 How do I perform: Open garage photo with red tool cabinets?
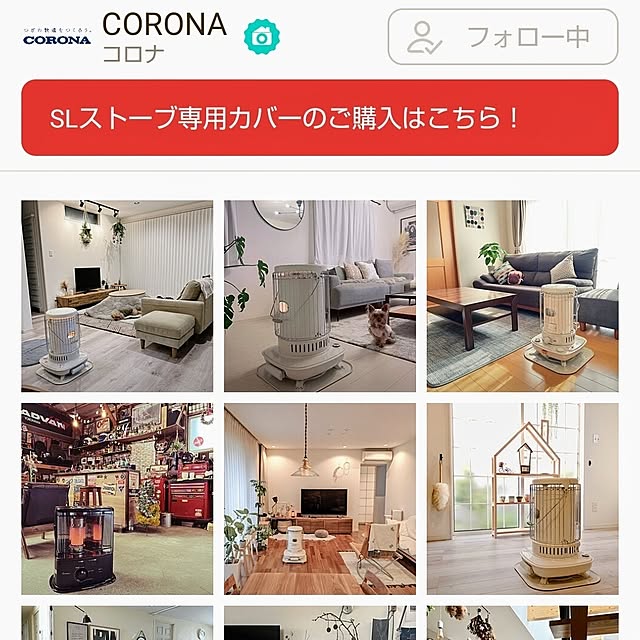(x=117, y=498)
